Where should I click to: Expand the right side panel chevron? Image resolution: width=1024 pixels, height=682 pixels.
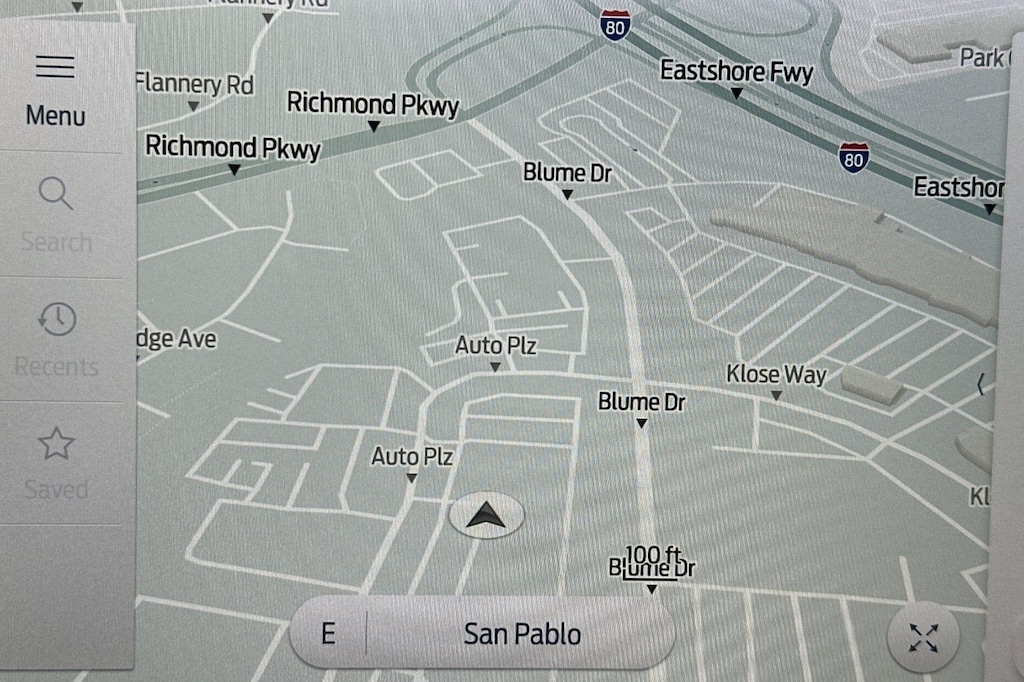(x=981, y=383)
